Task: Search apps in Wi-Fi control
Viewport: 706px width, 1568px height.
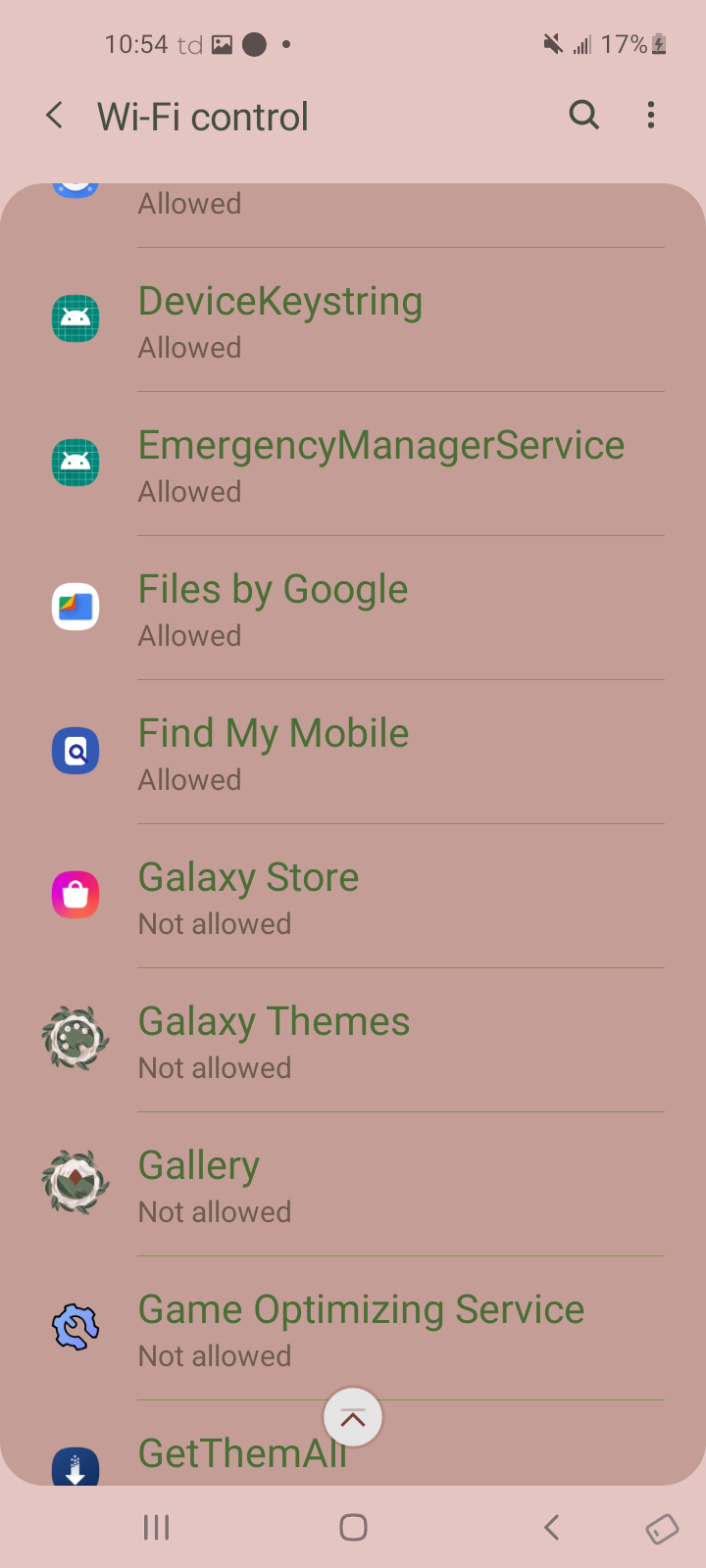Action: click(x=584, y=116)
